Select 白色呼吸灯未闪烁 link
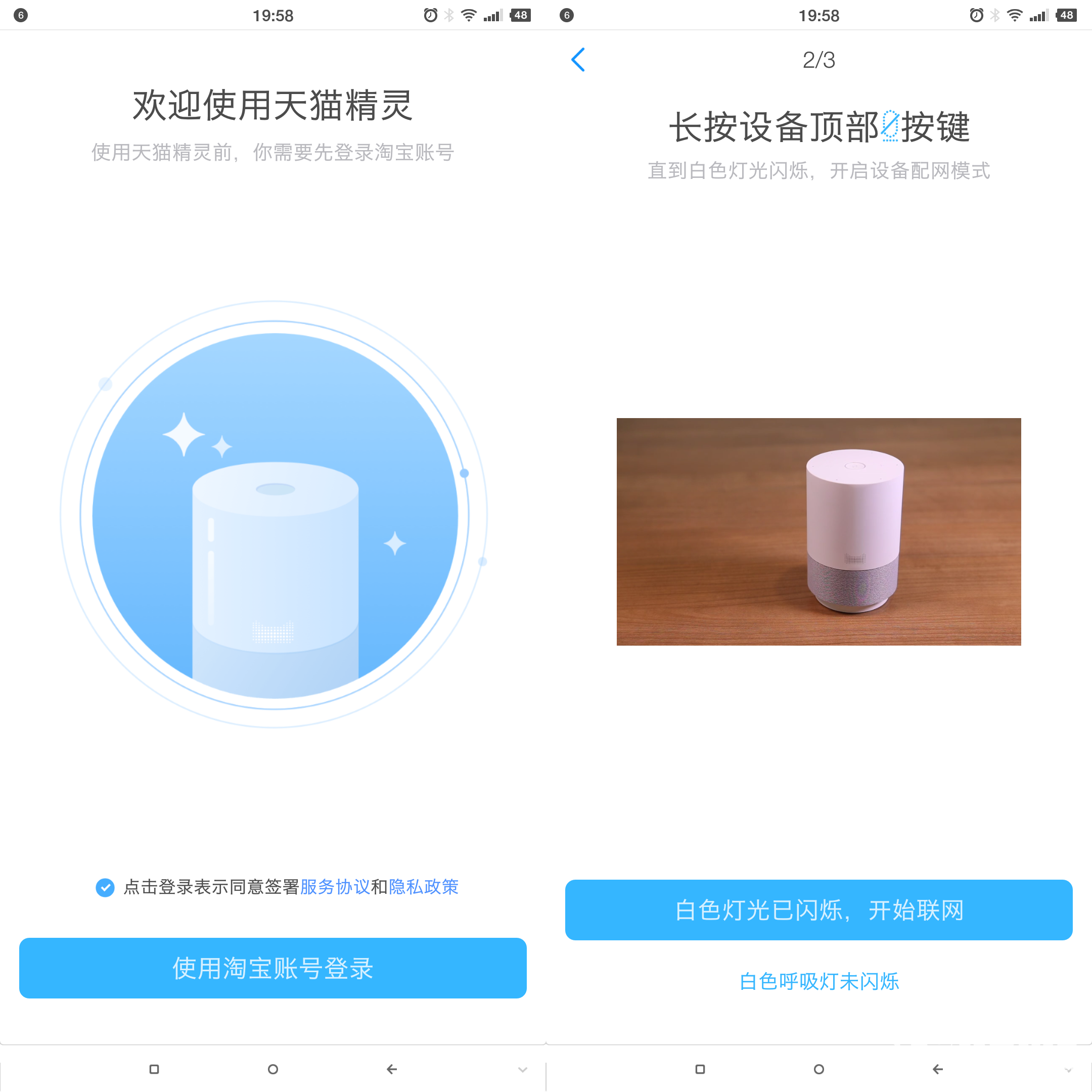Image resolution: width=1092 pixels, height=1092 pixels. click(818, 981)
